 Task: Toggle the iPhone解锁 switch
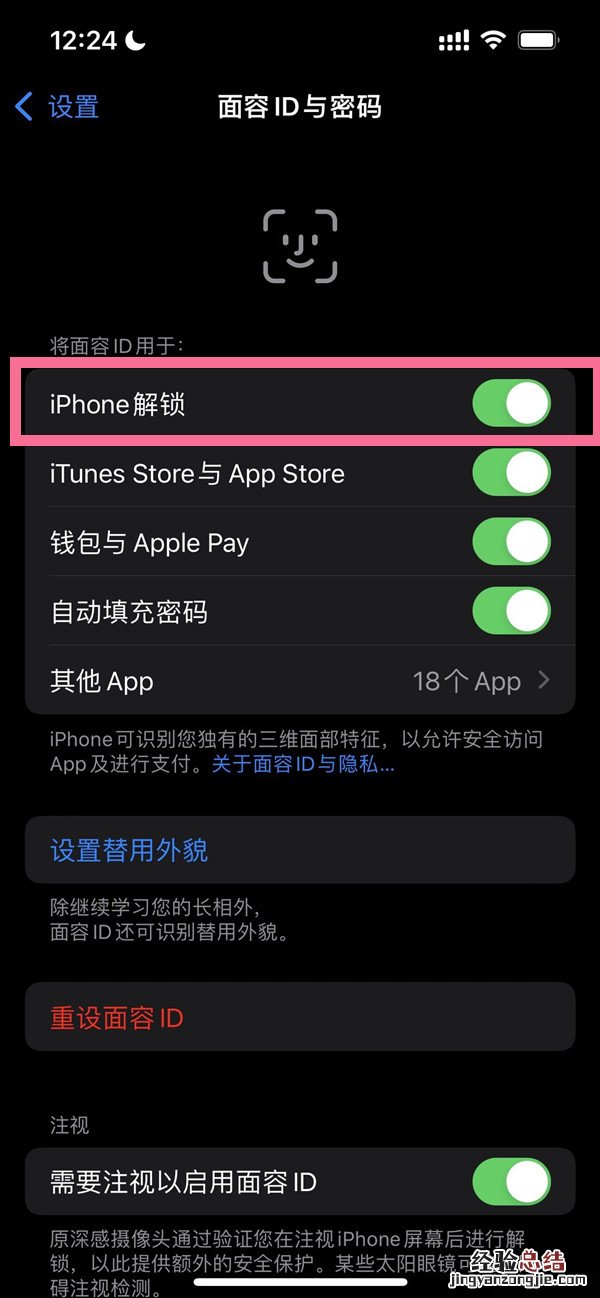(511, 404)
